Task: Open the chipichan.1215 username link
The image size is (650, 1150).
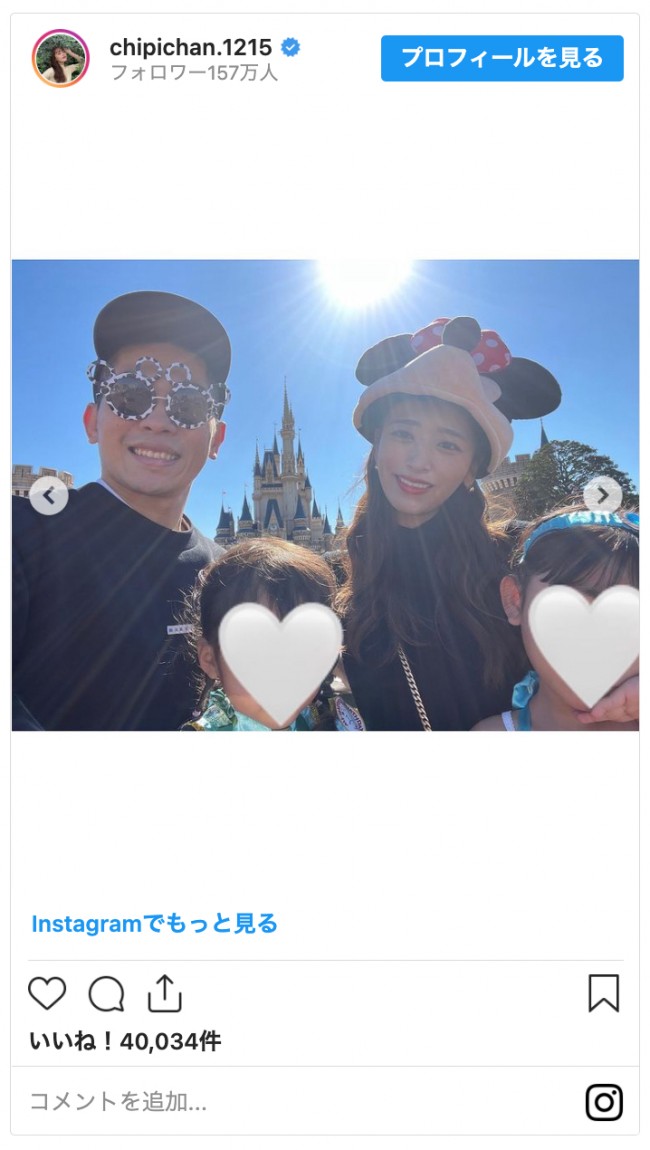Action: (x=191, y=47)
